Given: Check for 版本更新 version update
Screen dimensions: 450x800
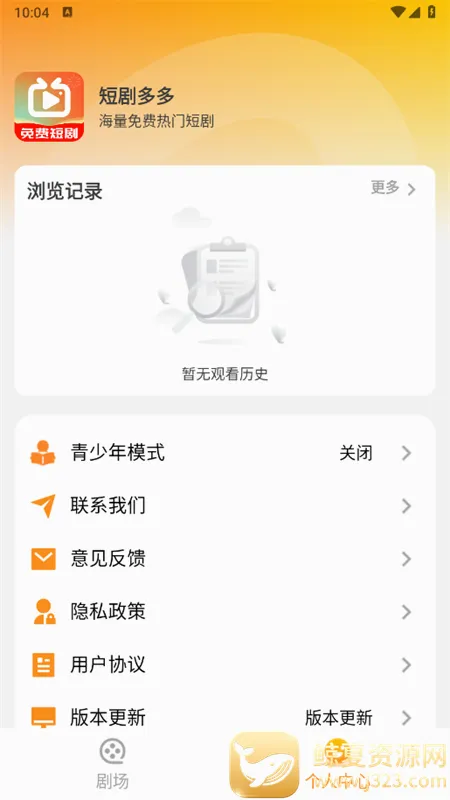Looking at the screenshot, I should click(x=224, y=717).
